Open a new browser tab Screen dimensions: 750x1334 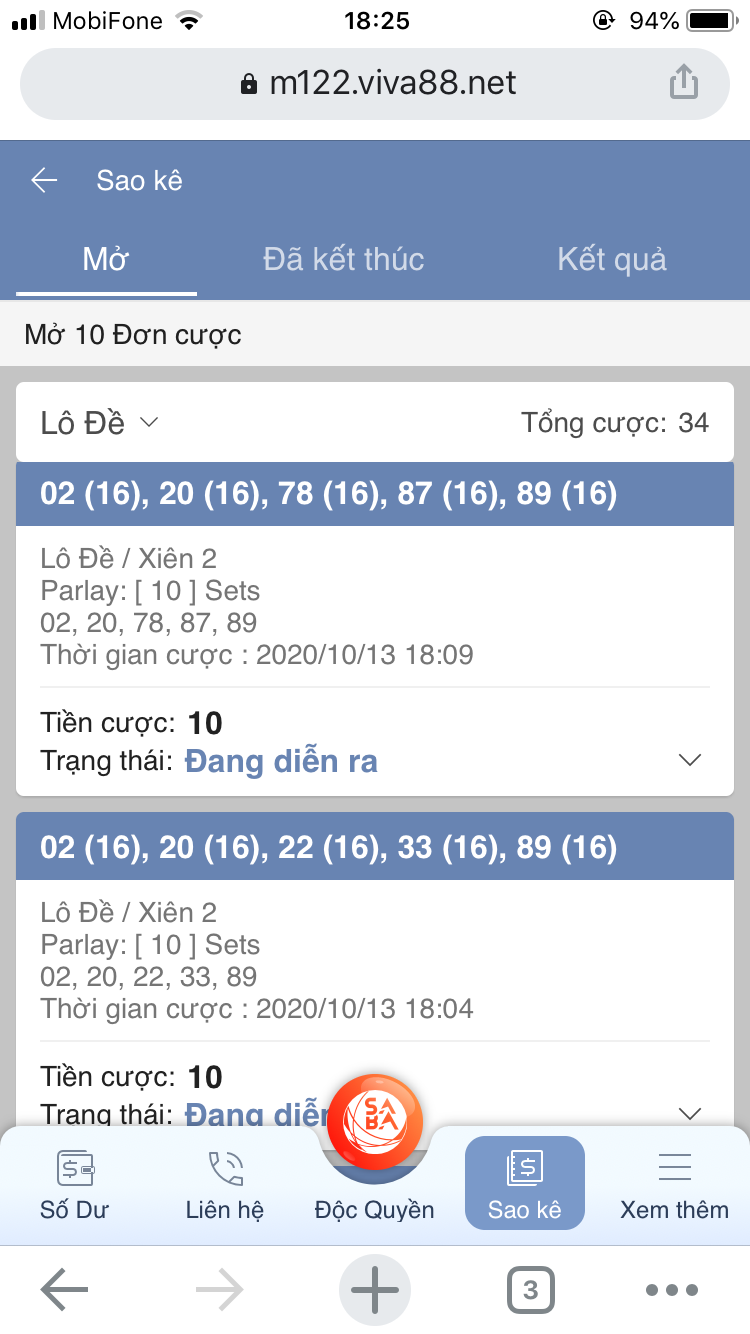(x=375, y=1290)
